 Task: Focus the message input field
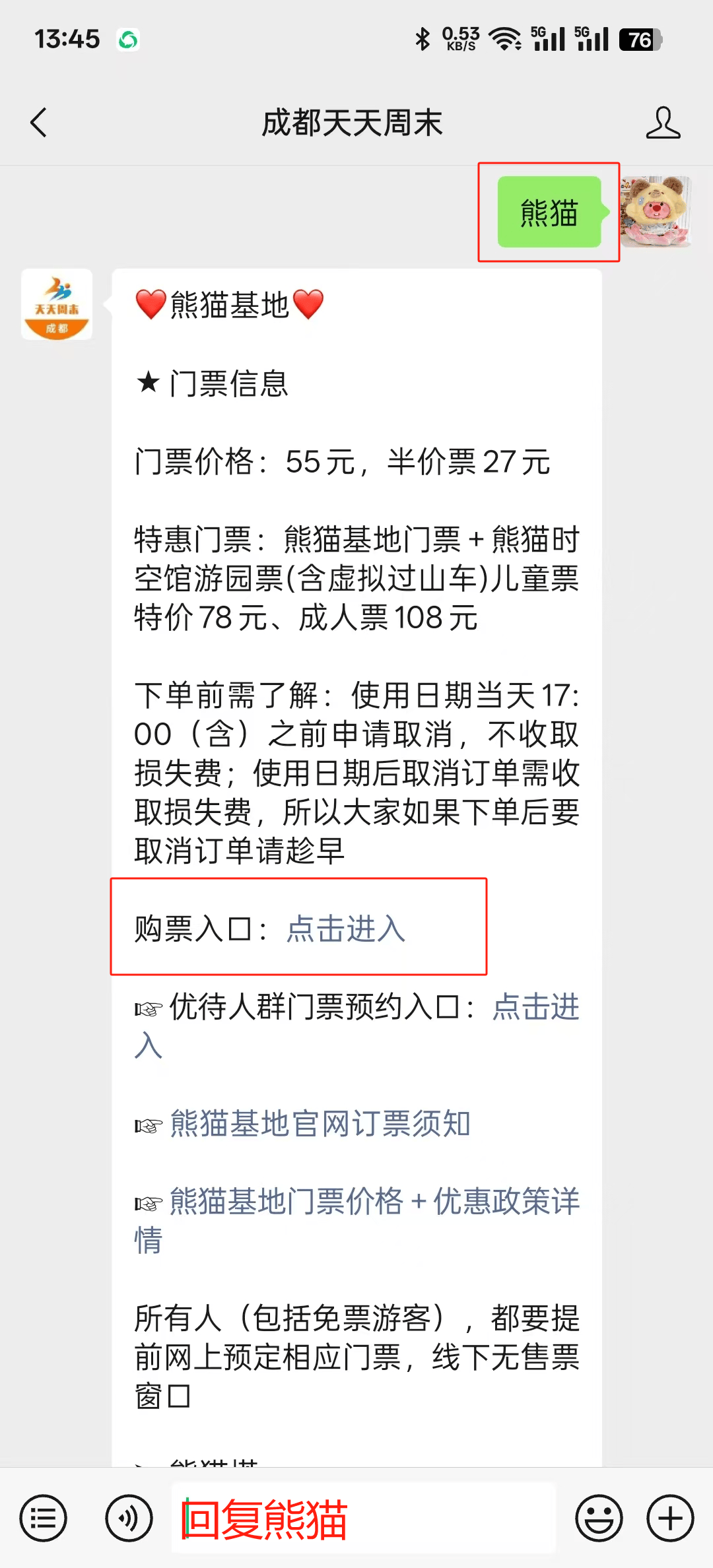click(x=363, y=1519)
